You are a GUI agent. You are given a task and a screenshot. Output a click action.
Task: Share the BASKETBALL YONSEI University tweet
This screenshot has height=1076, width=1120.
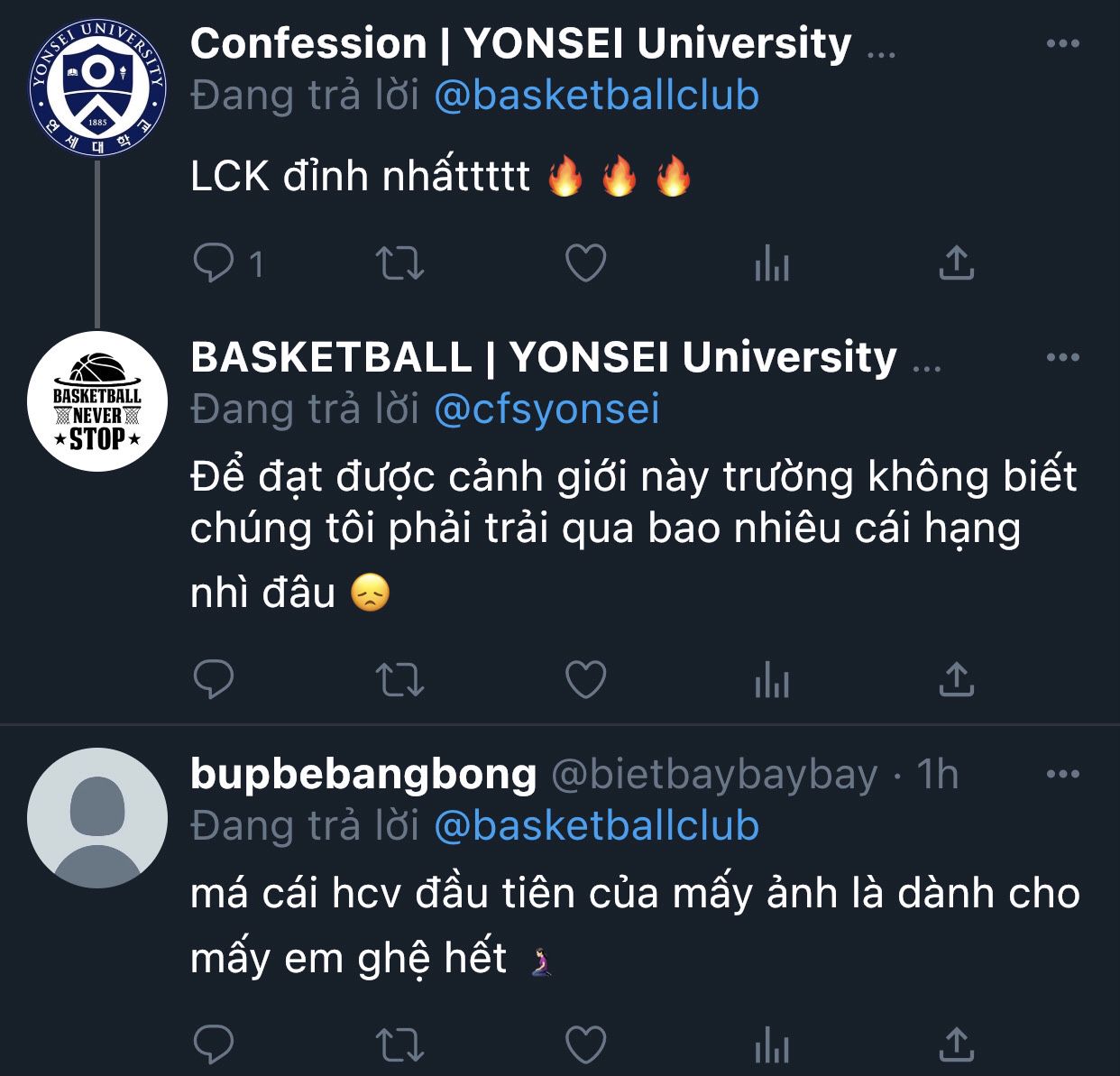pos(956,679)
